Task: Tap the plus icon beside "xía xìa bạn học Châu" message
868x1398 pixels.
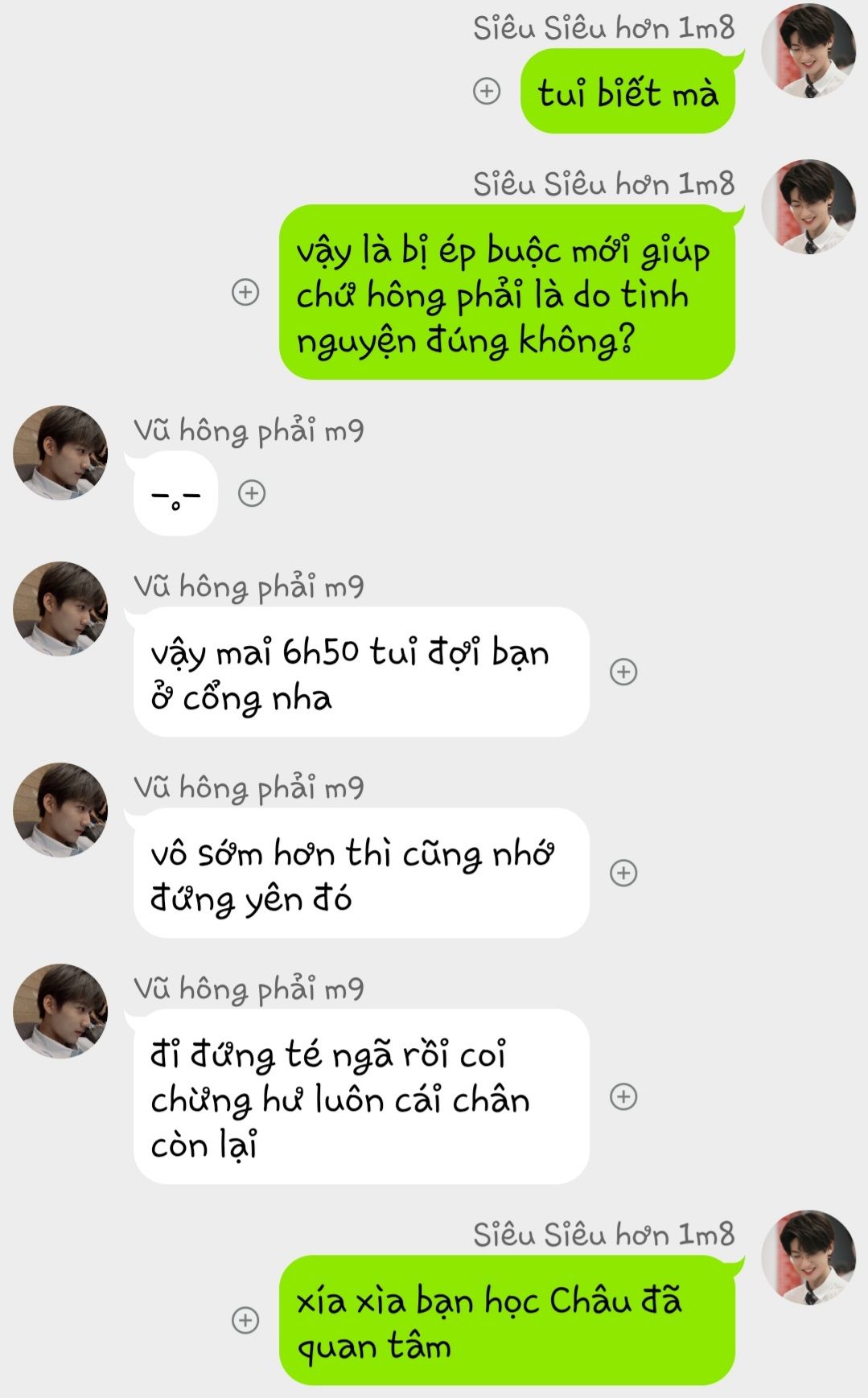Action: [245, 1320]
